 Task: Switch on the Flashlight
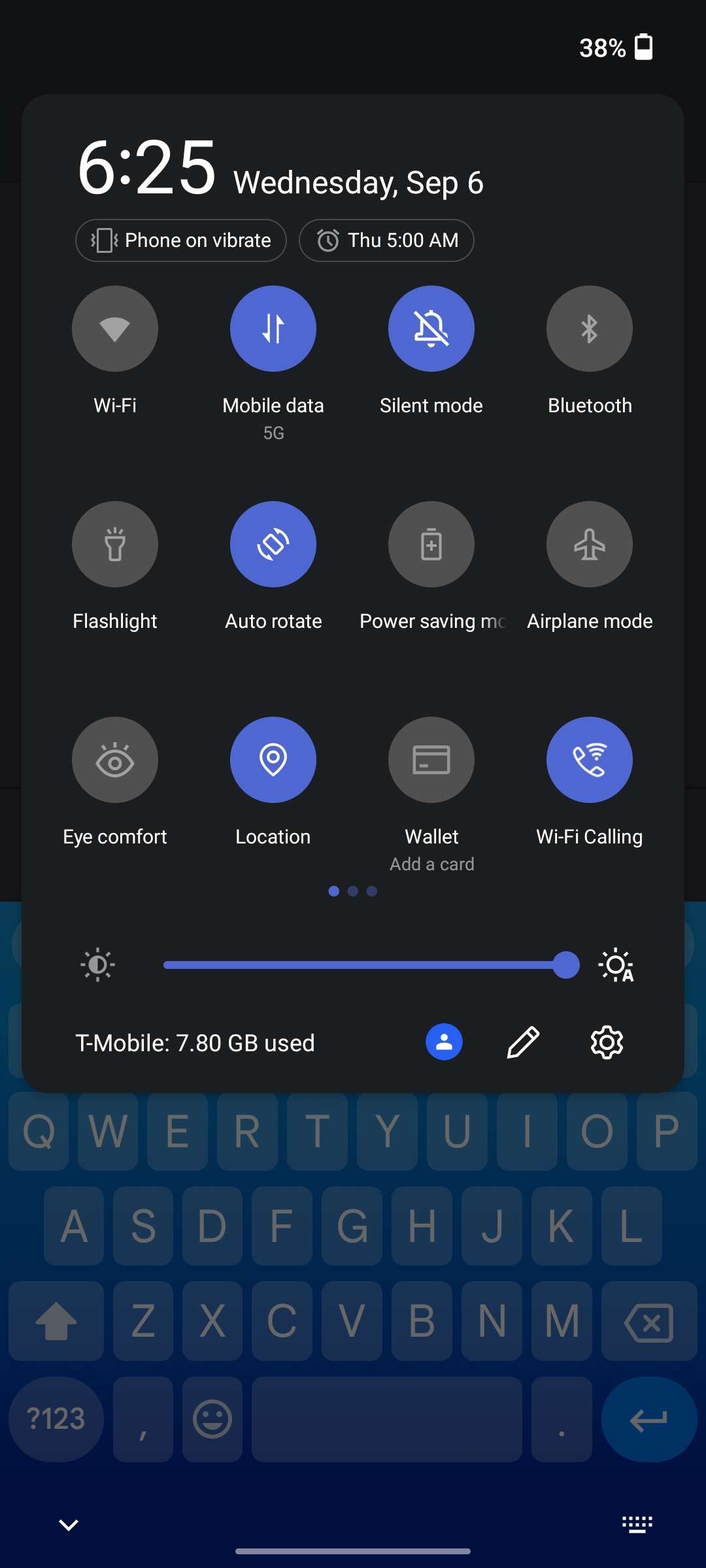tap(115, 544)
